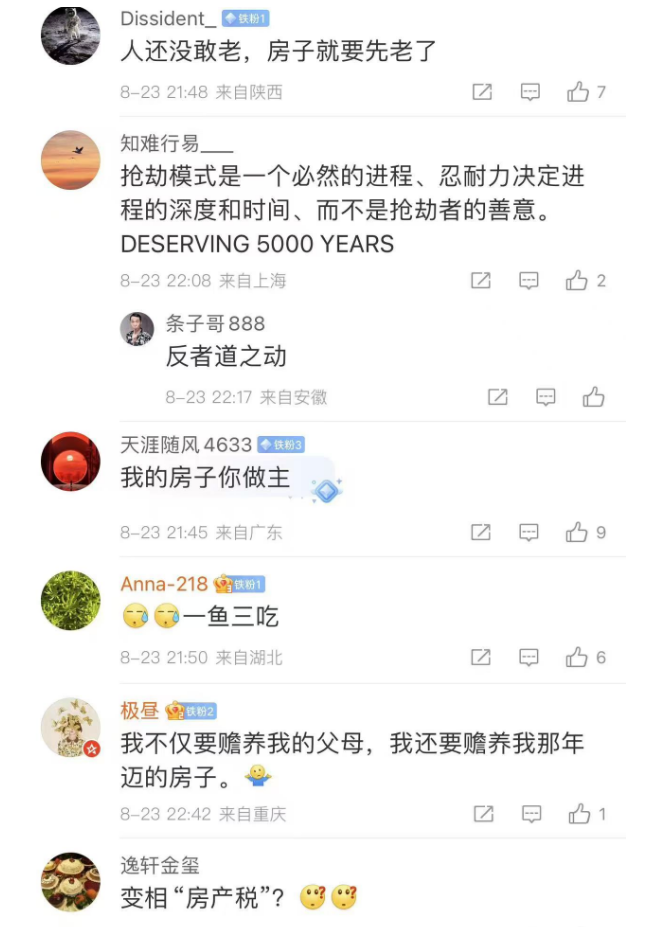Share 知难行易's comment
This screenshot has height=927, width=652.
[481, 281]
